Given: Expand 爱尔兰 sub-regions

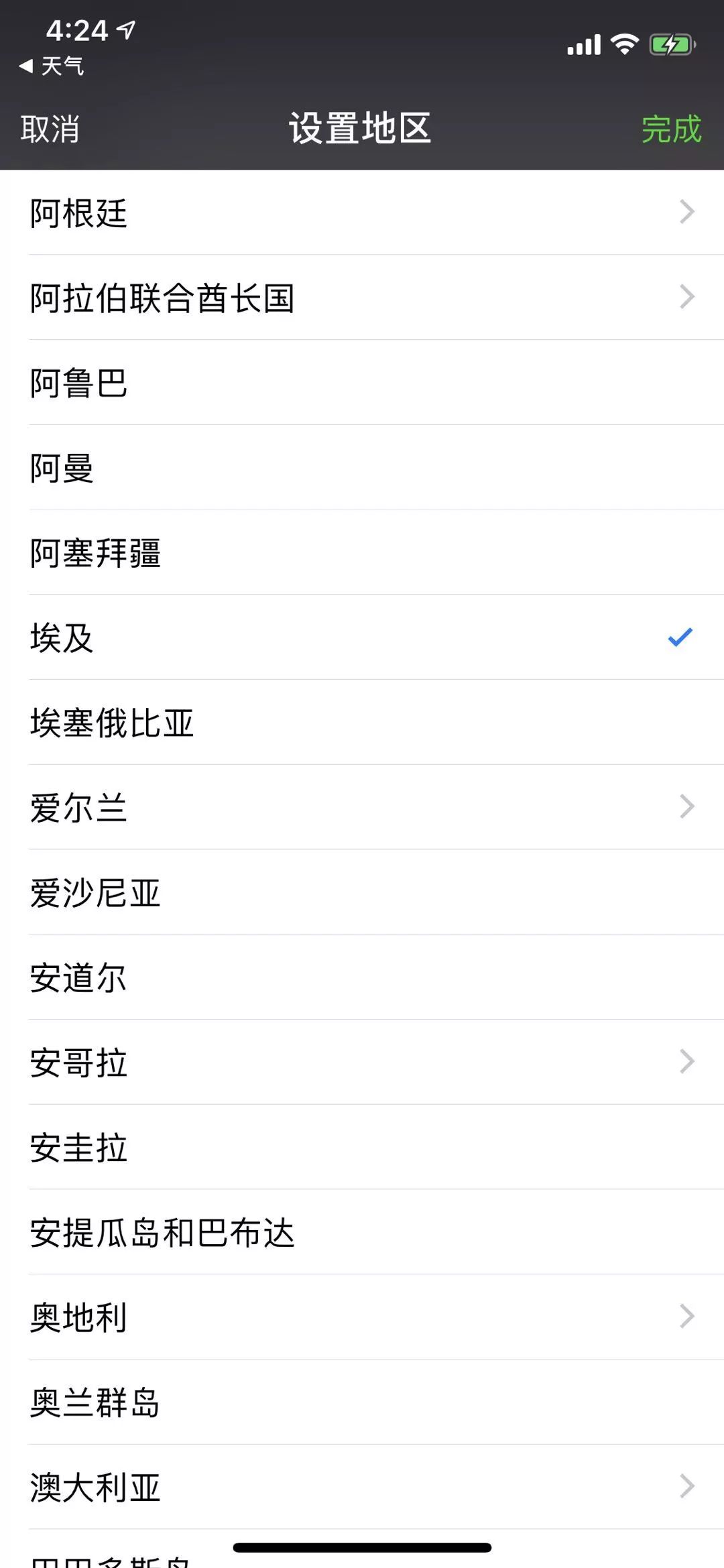Looking at the screenshot, I should tap(362, 808).
